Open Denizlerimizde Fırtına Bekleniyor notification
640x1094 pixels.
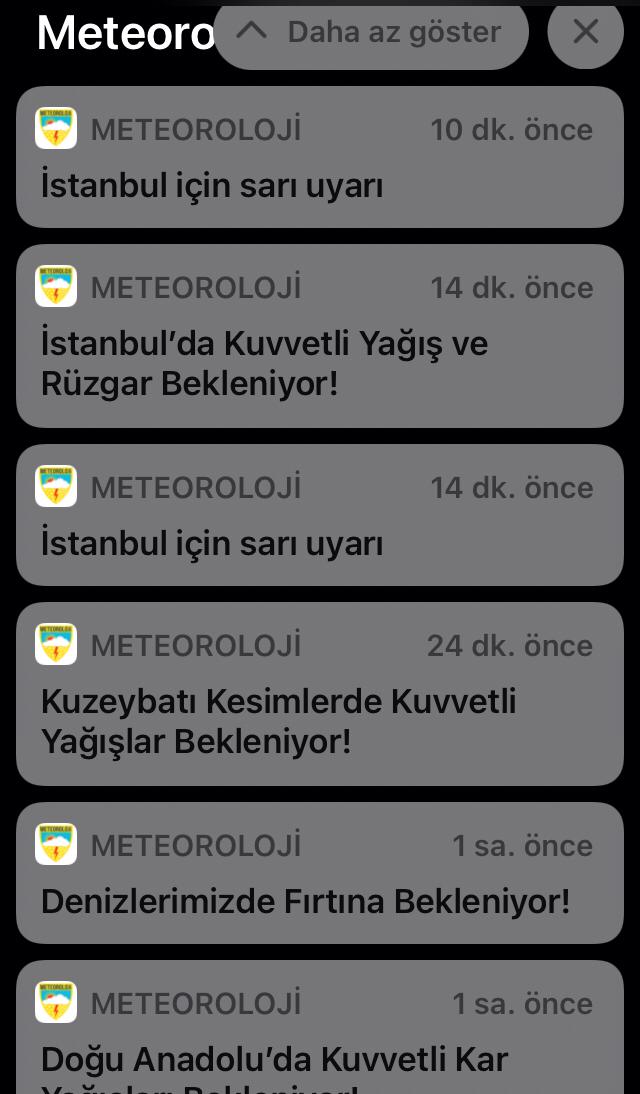click(x=320, y=873)
